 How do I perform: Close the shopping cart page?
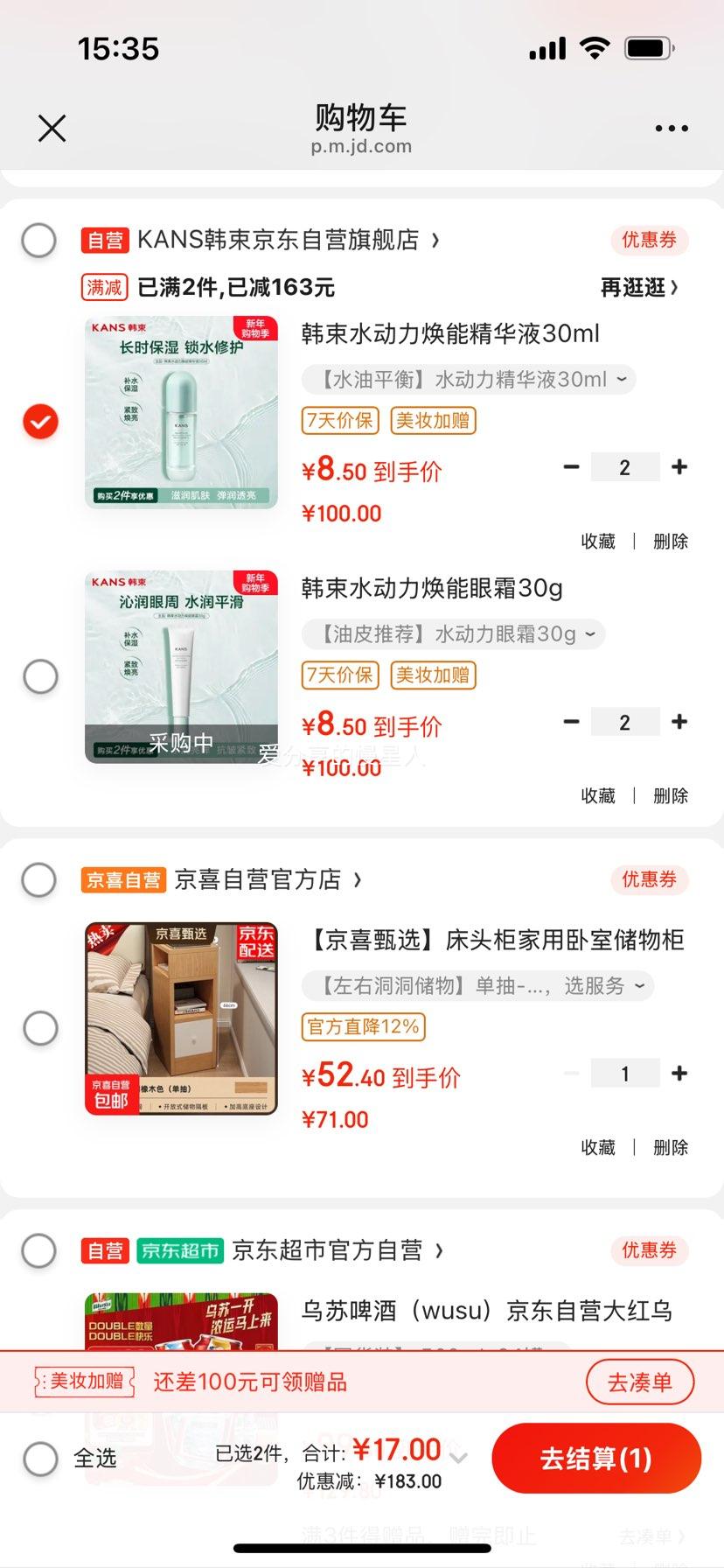pyautogui.click(x=52, y=128)
